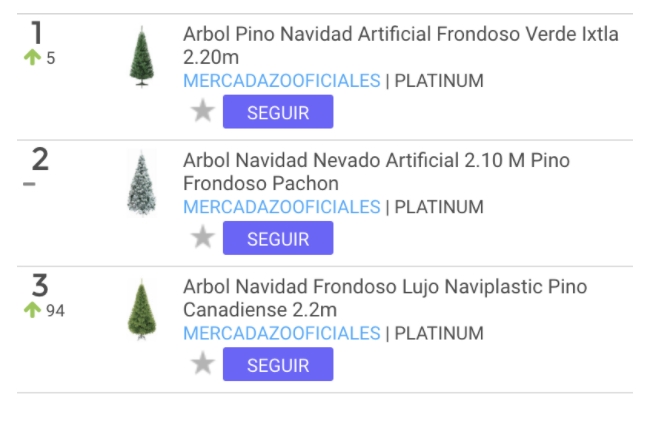Follow the Ixtla 2.20m pine tree
Screen dimensions: 657x421
coord(277,112)
